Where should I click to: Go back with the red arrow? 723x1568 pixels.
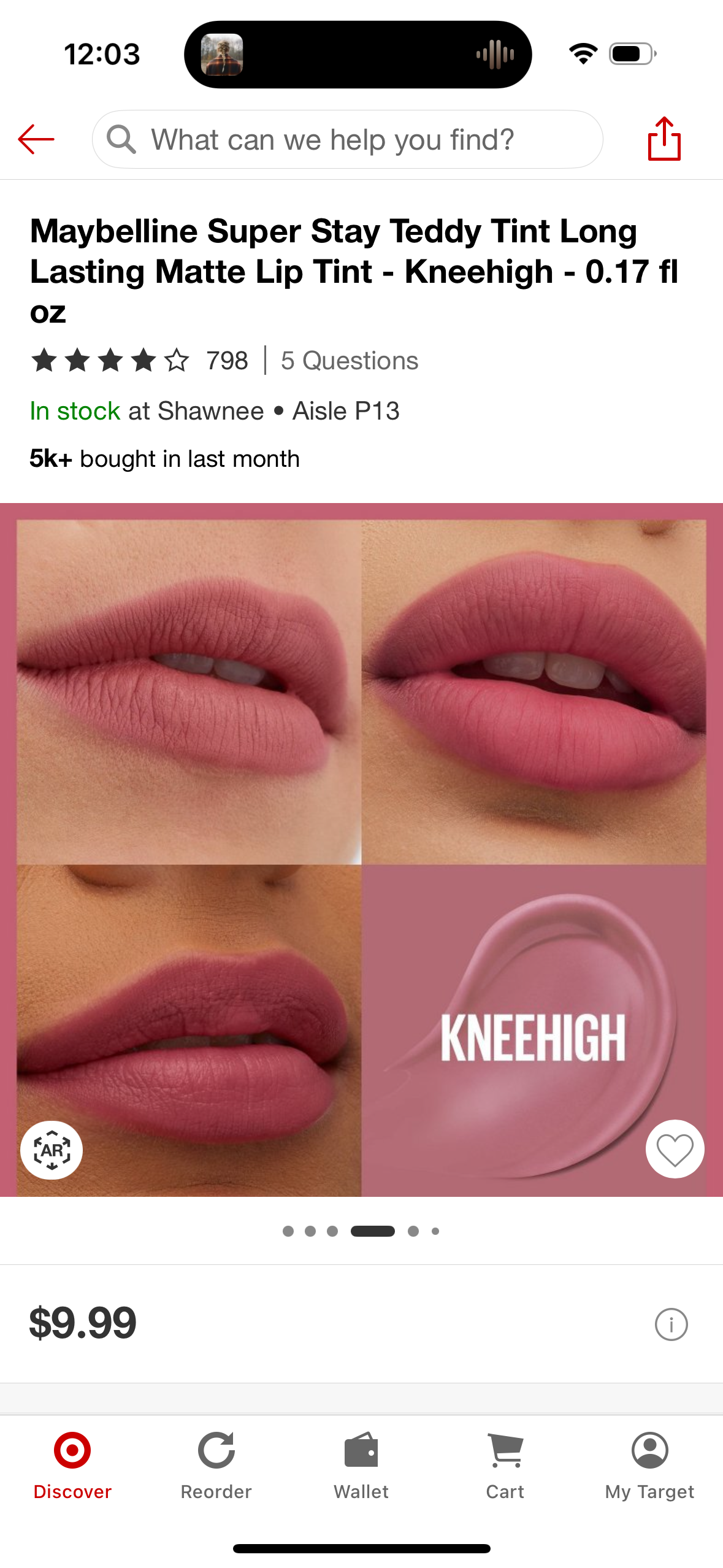pyautogui.click(x=36, y=139)
